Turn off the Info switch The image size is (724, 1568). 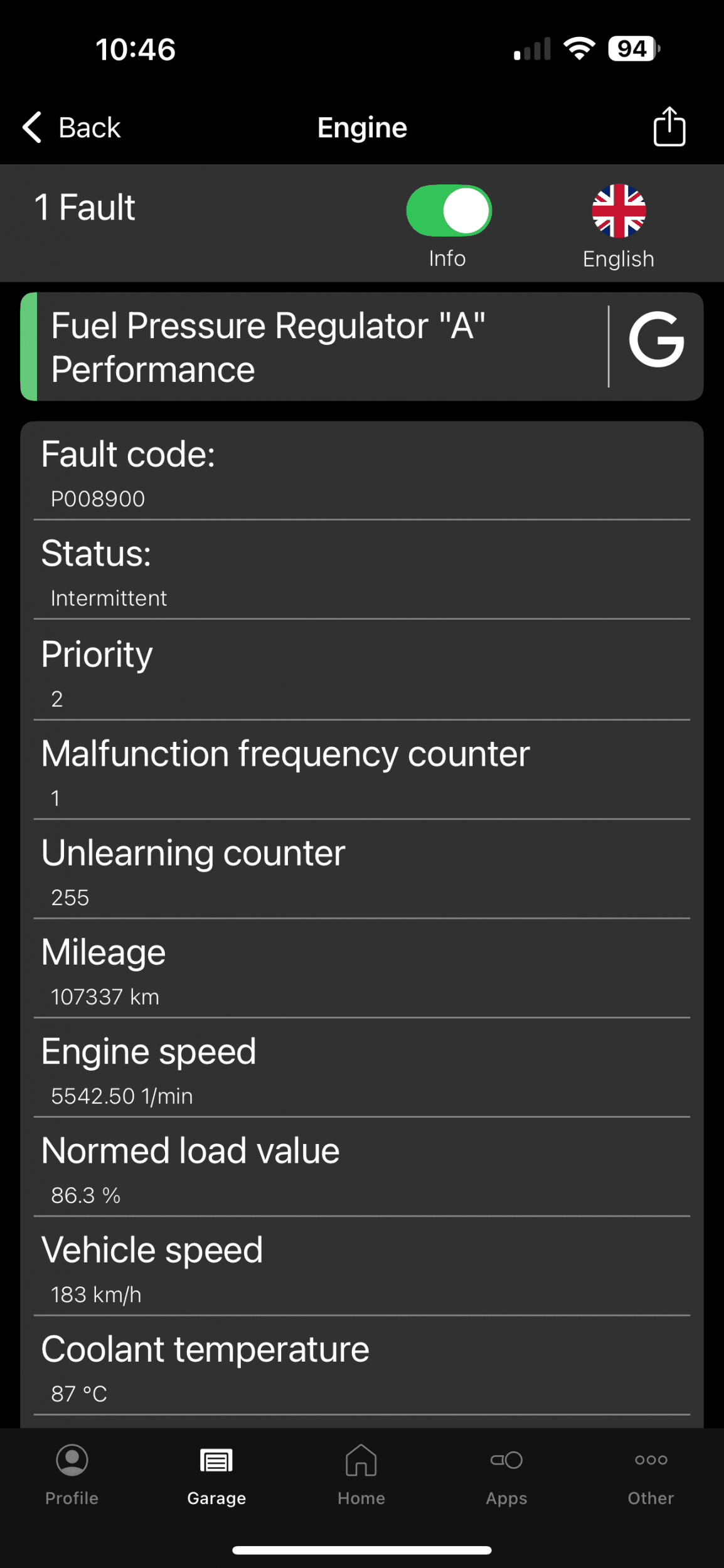pyautogui.click(x=449, y=211)
